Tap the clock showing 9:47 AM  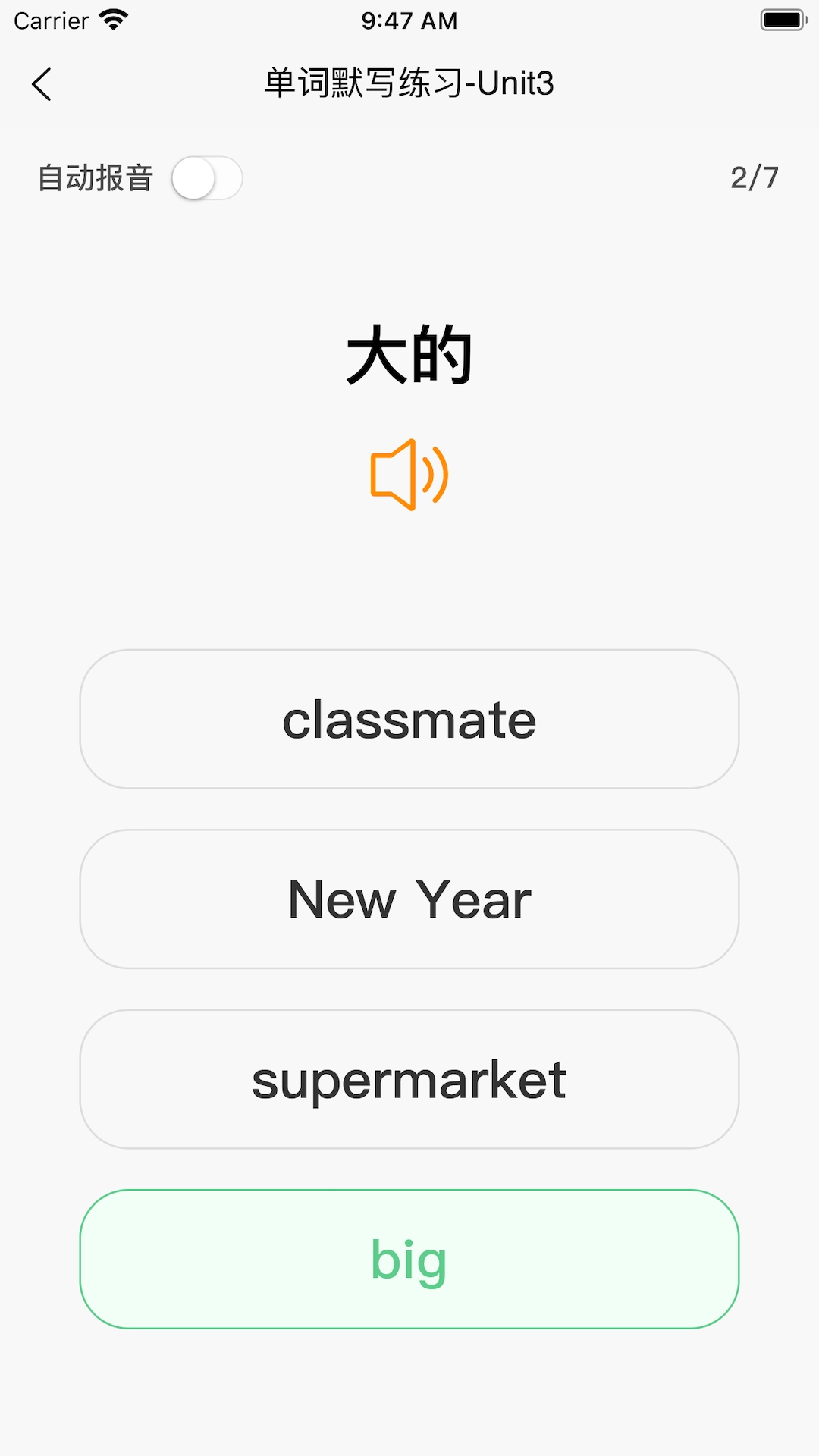click(x=409, y=21)
